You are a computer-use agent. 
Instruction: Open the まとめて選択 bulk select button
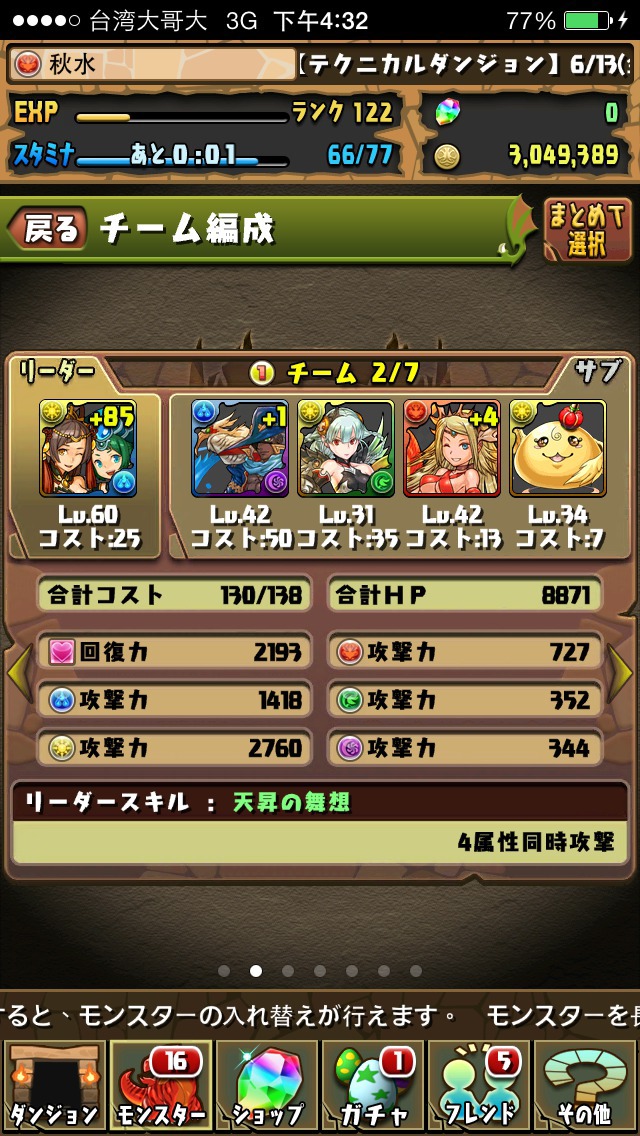tap(587, 229)
